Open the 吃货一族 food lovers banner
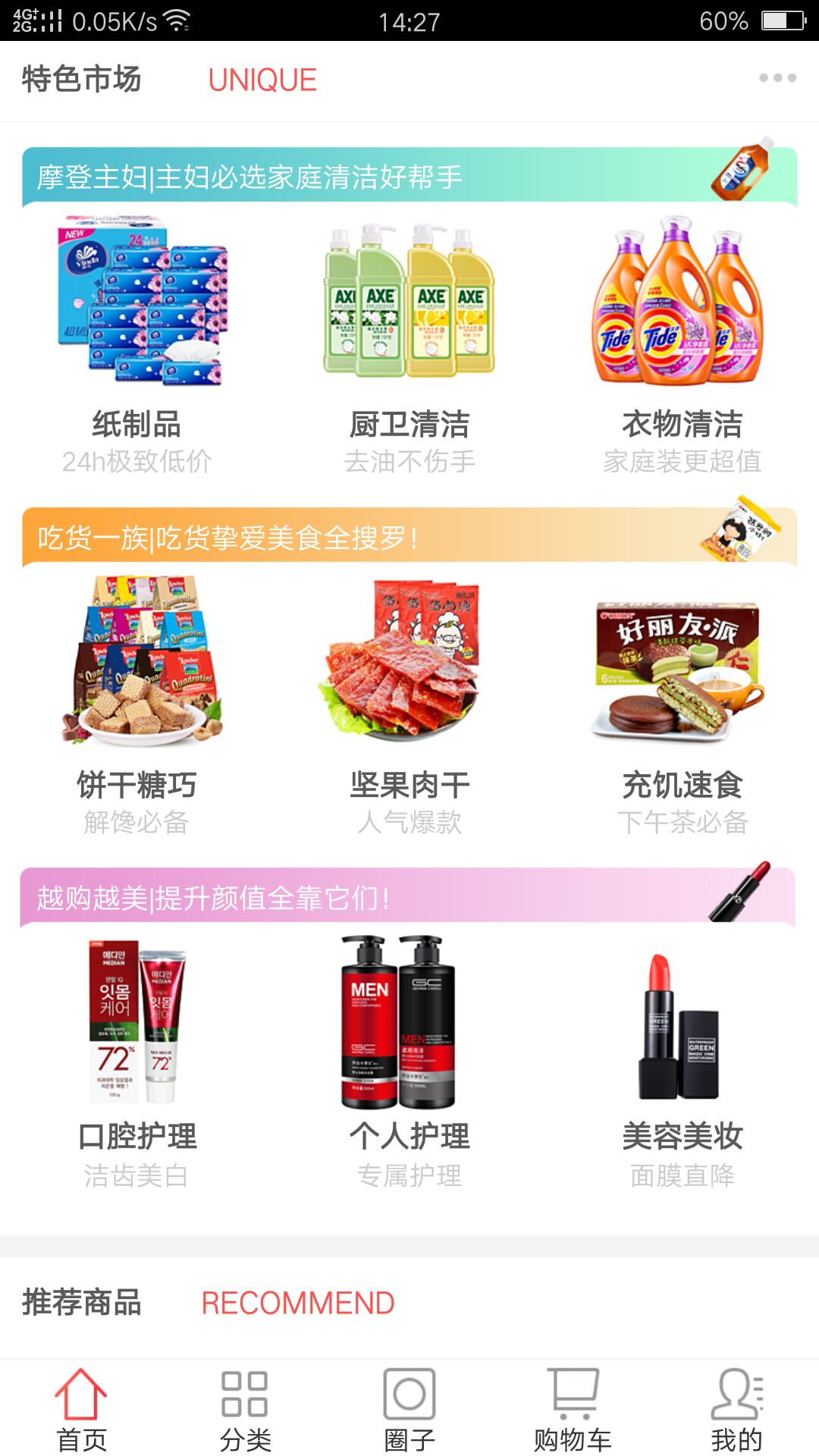The height and width of the screenshot is (1456, 819). pos(409,537)
